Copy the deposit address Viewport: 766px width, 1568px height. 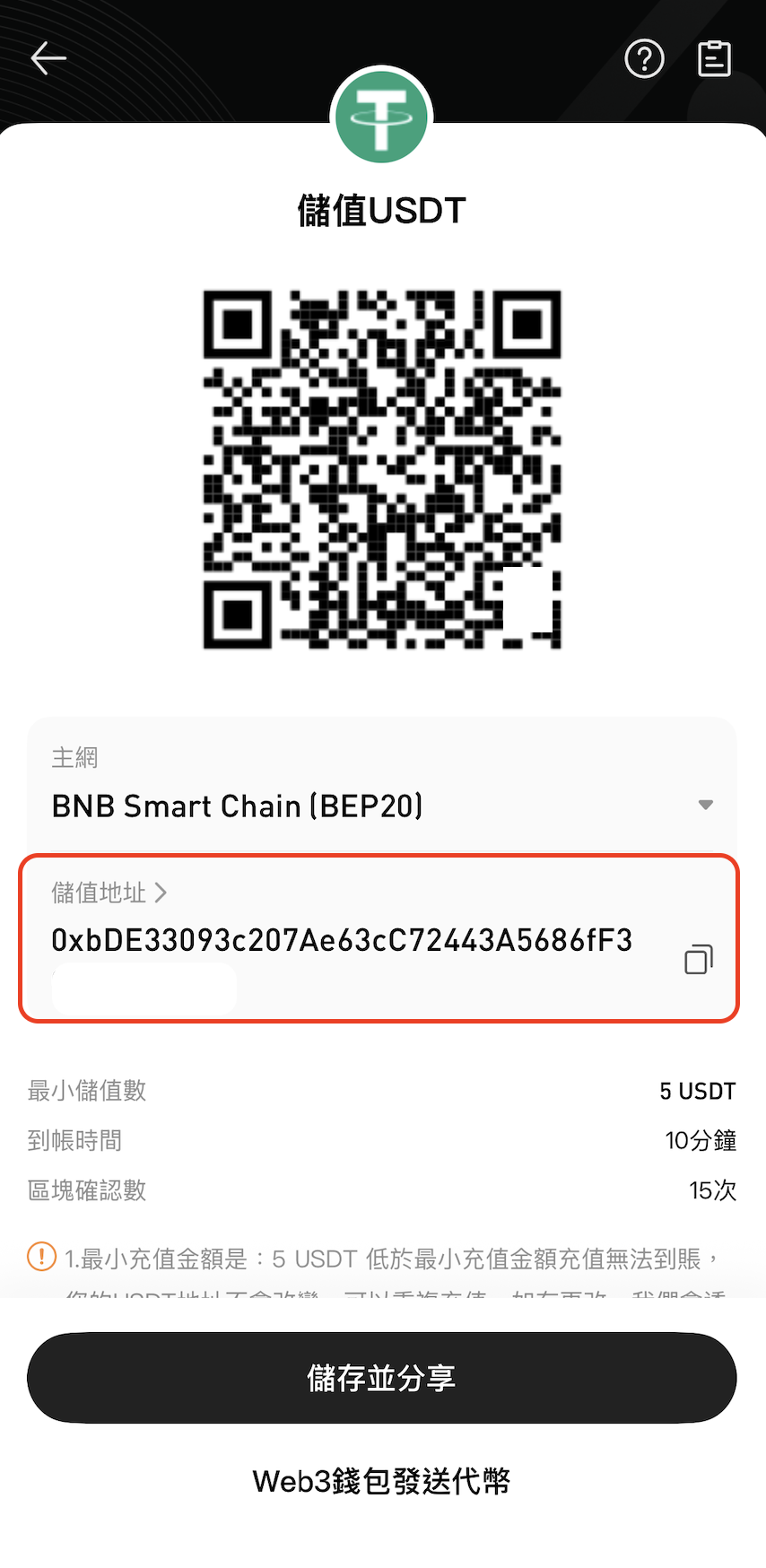tap(698, 959)
